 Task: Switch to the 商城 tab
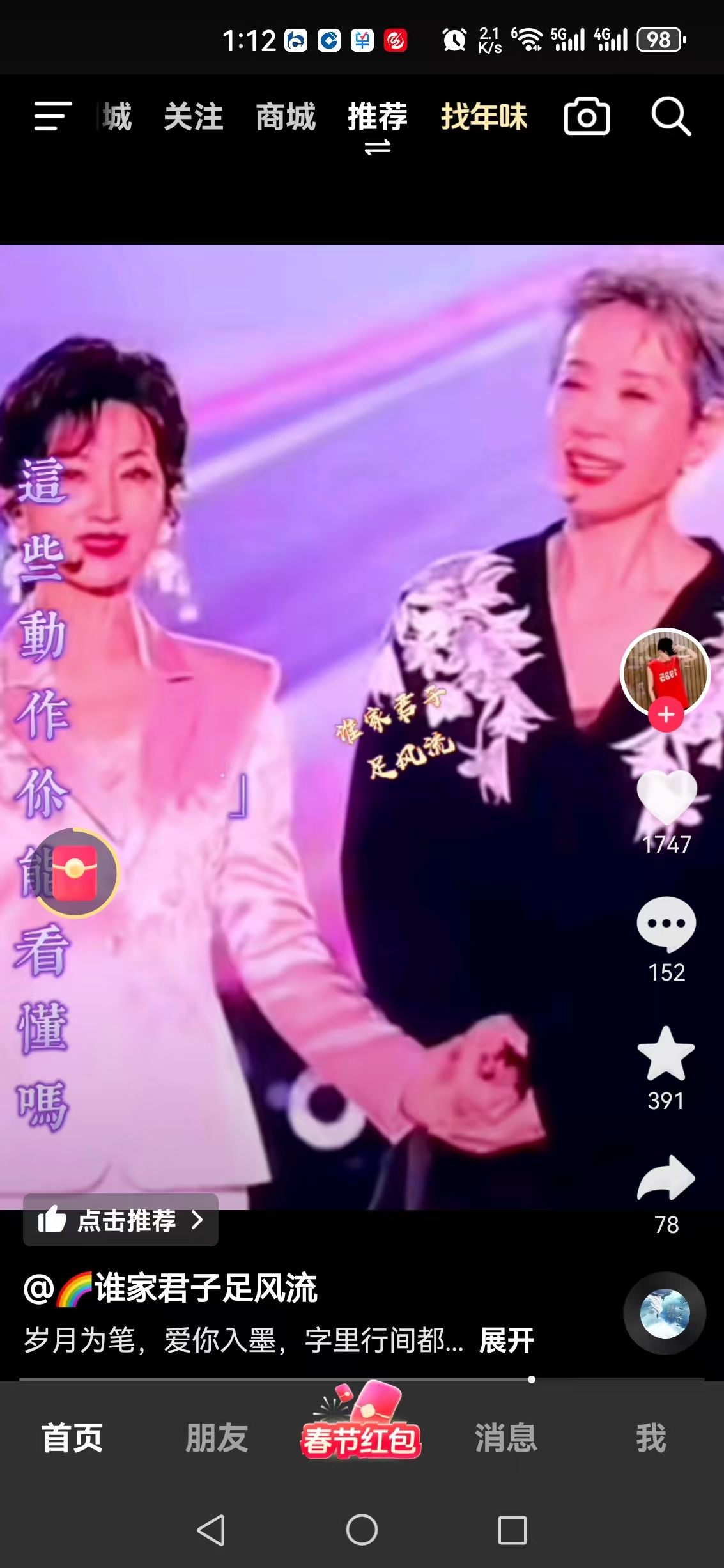tap(286, 116)
